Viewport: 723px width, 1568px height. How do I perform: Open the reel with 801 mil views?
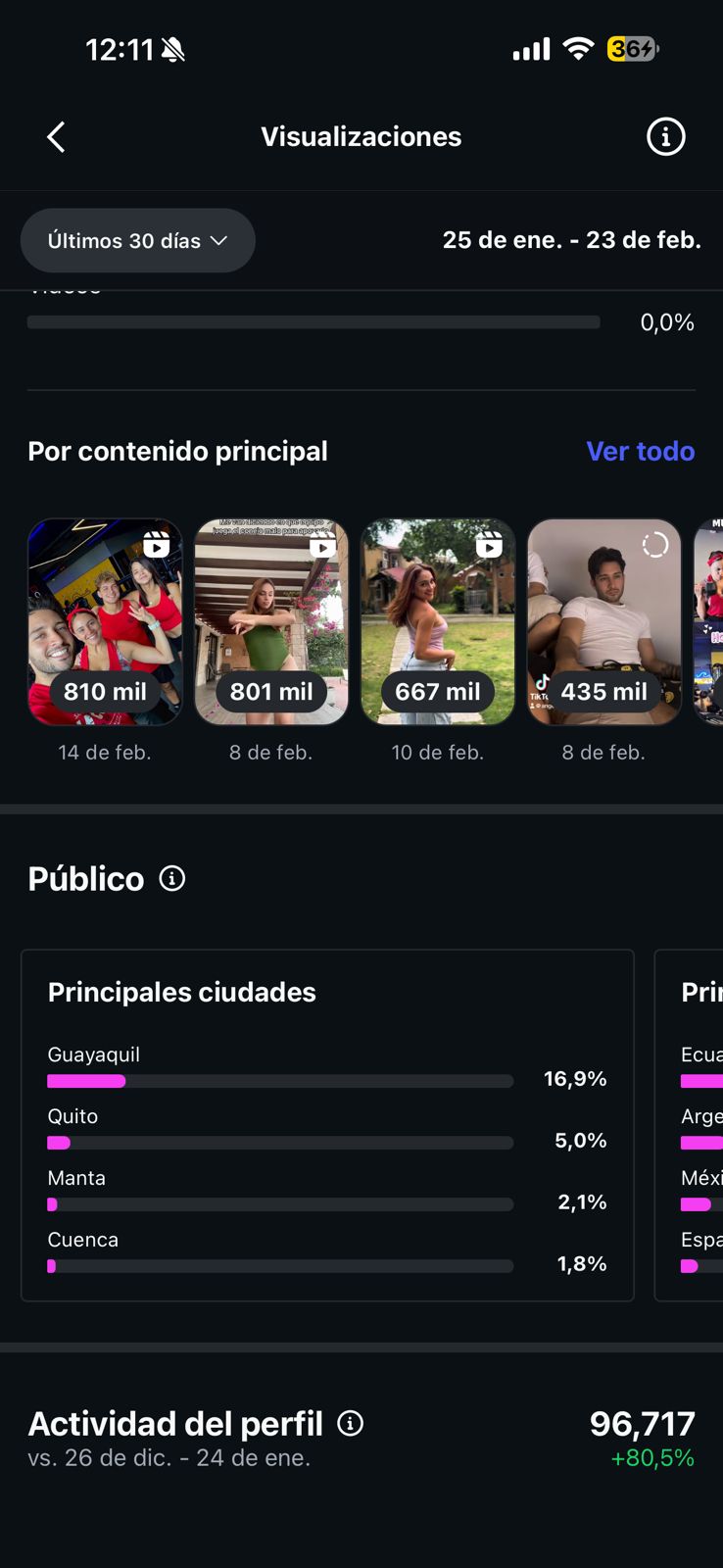pos(271,622)
